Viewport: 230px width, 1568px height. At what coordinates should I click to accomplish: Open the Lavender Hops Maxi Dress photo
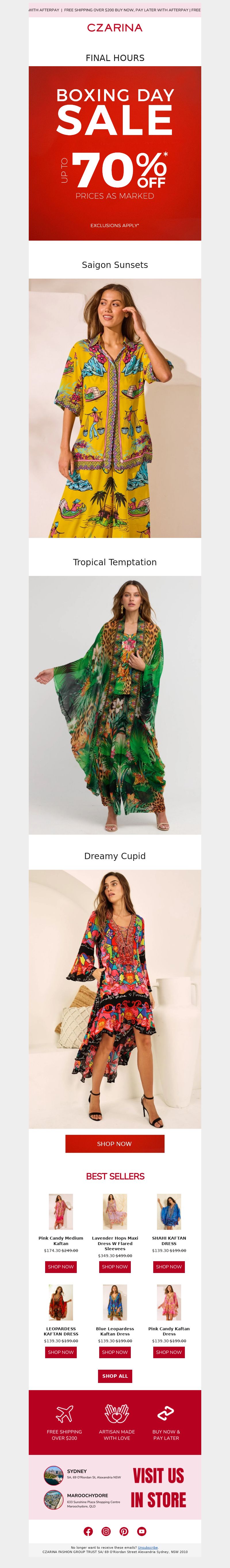[x=115, y=1211]
